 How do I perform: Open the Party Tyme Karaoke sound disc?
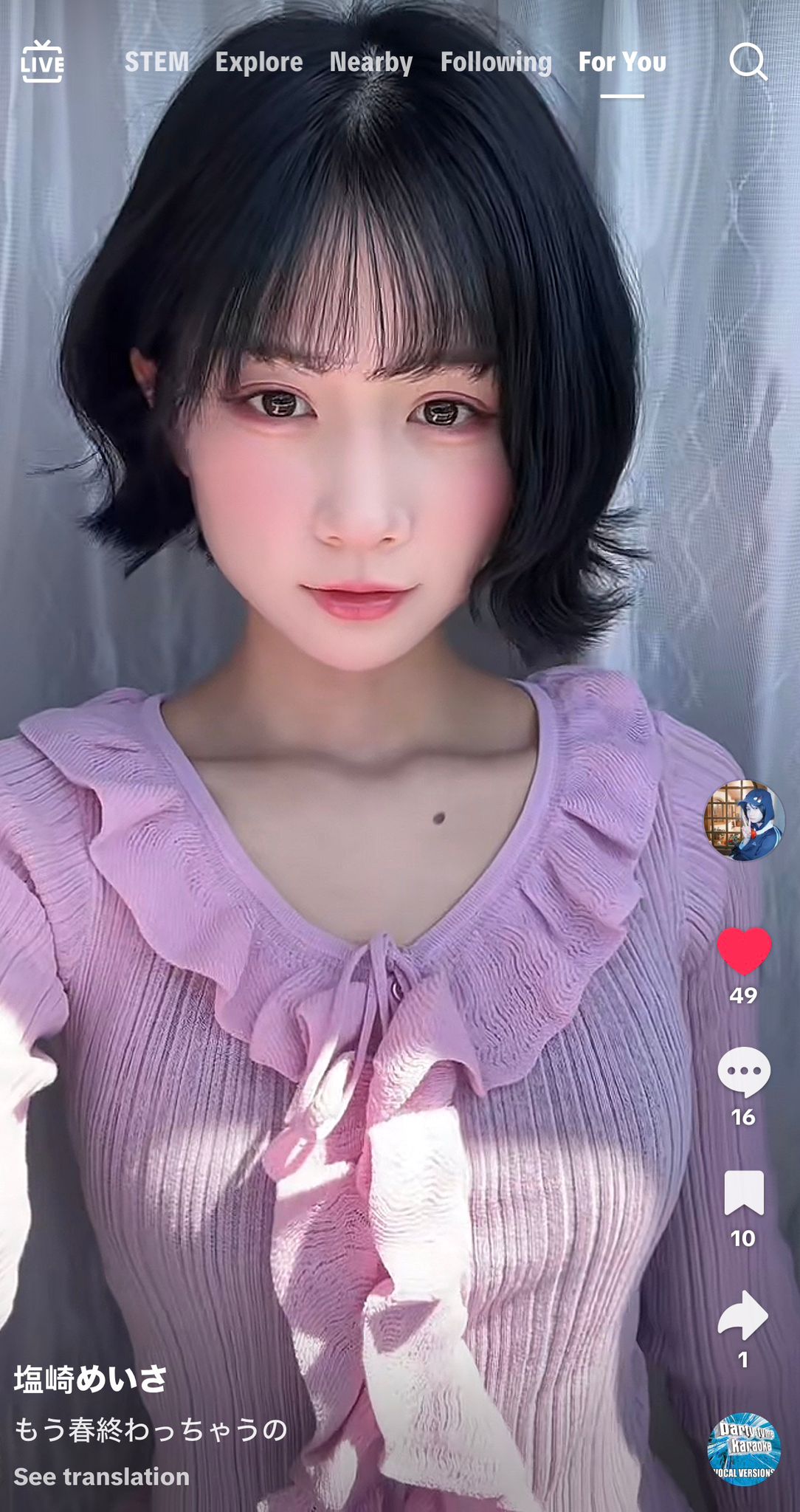[744, 1449]
